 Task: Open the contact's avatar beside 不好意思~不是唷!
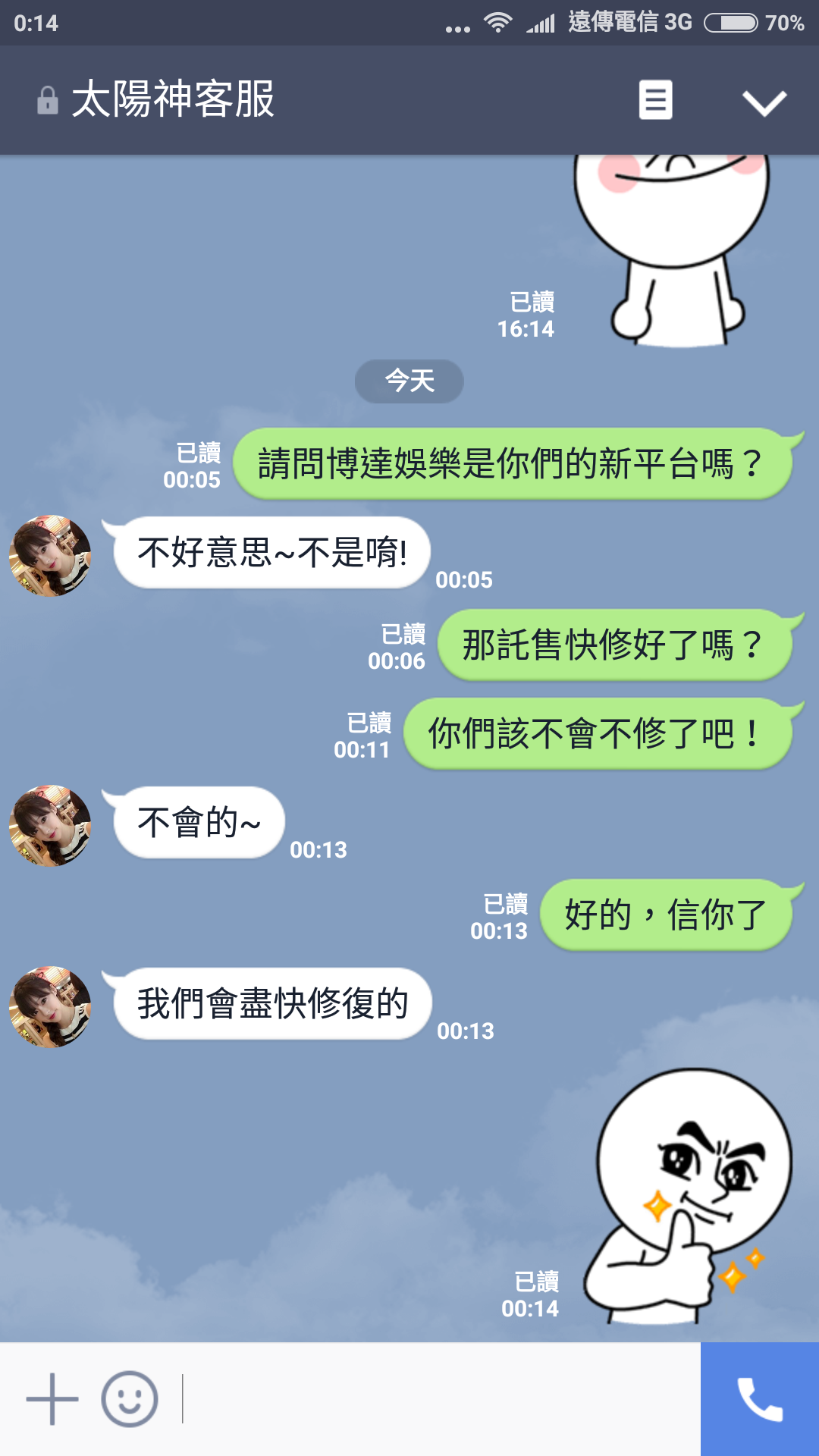[x=50, y=556]
